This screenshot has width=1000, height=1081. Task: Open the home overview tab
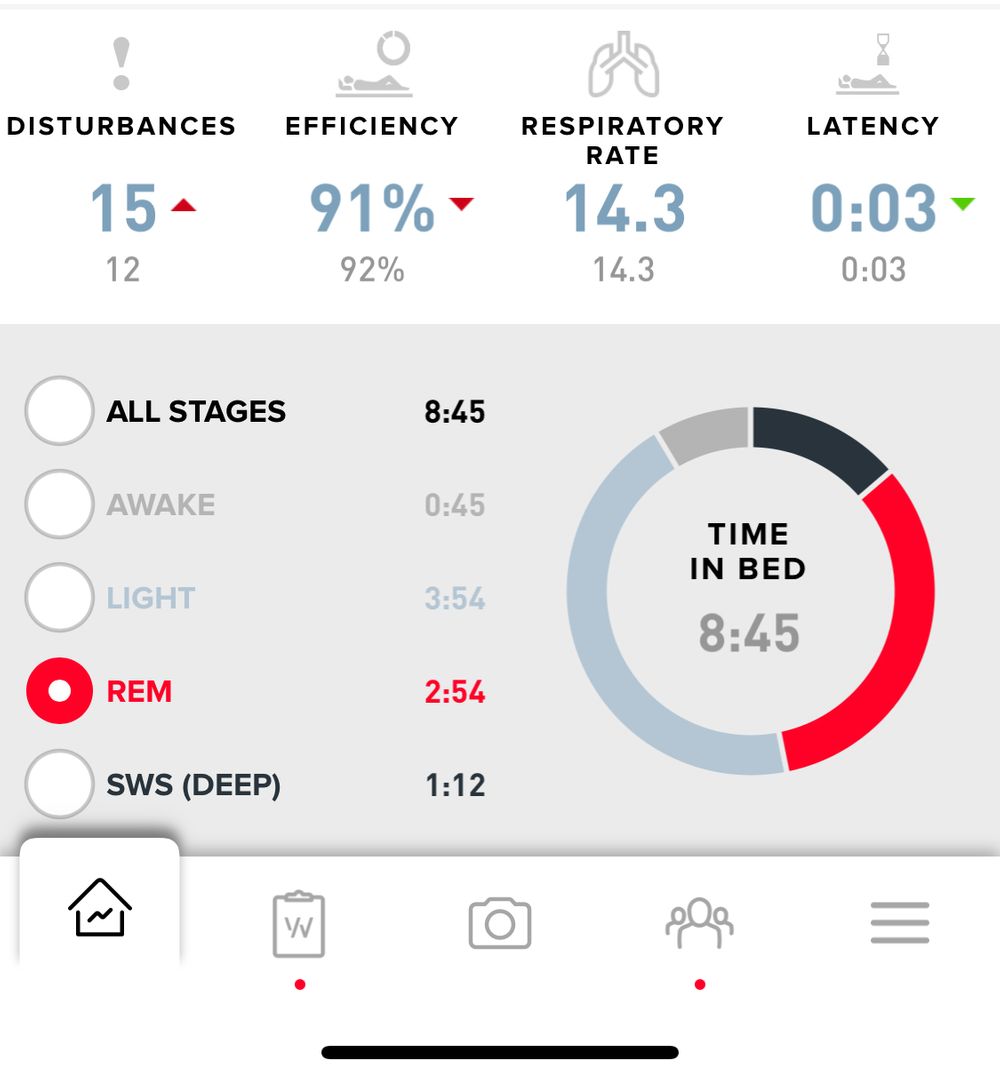point(100,907)
